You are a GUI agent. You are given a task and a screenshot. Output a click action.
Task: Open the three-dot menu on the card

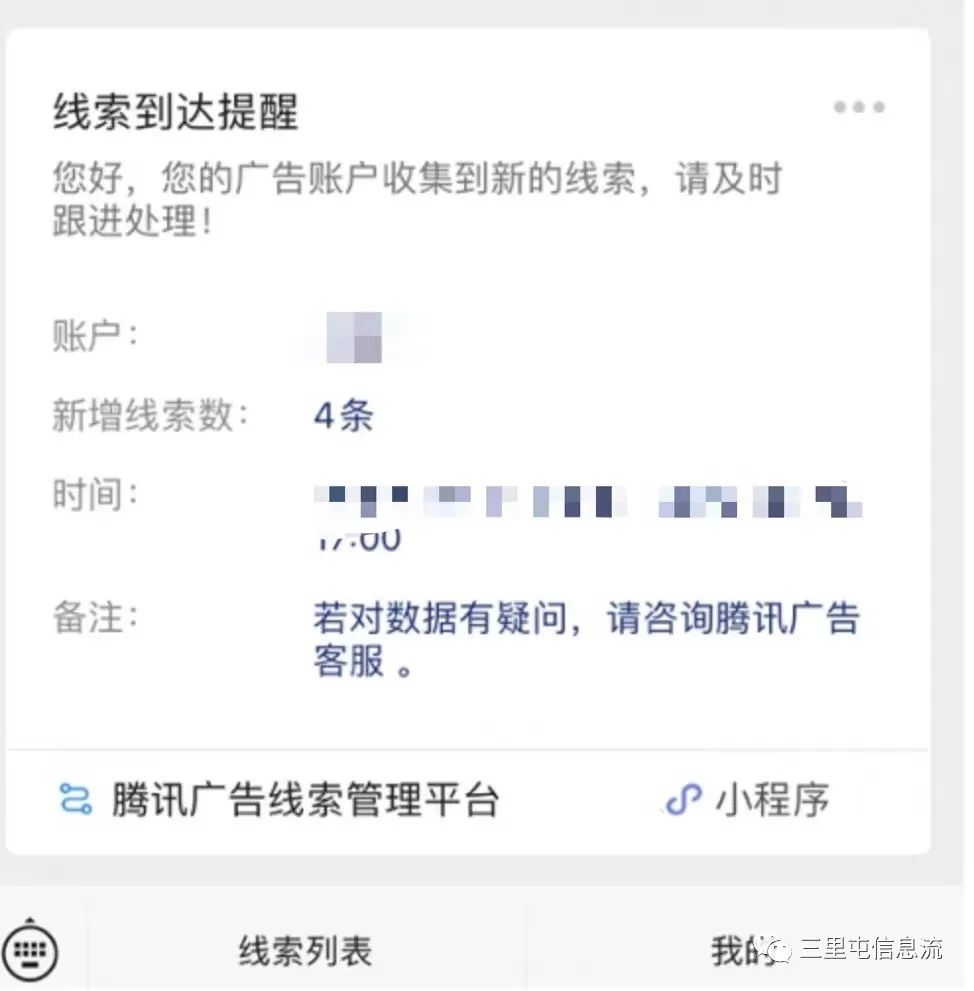click(858, 108)
